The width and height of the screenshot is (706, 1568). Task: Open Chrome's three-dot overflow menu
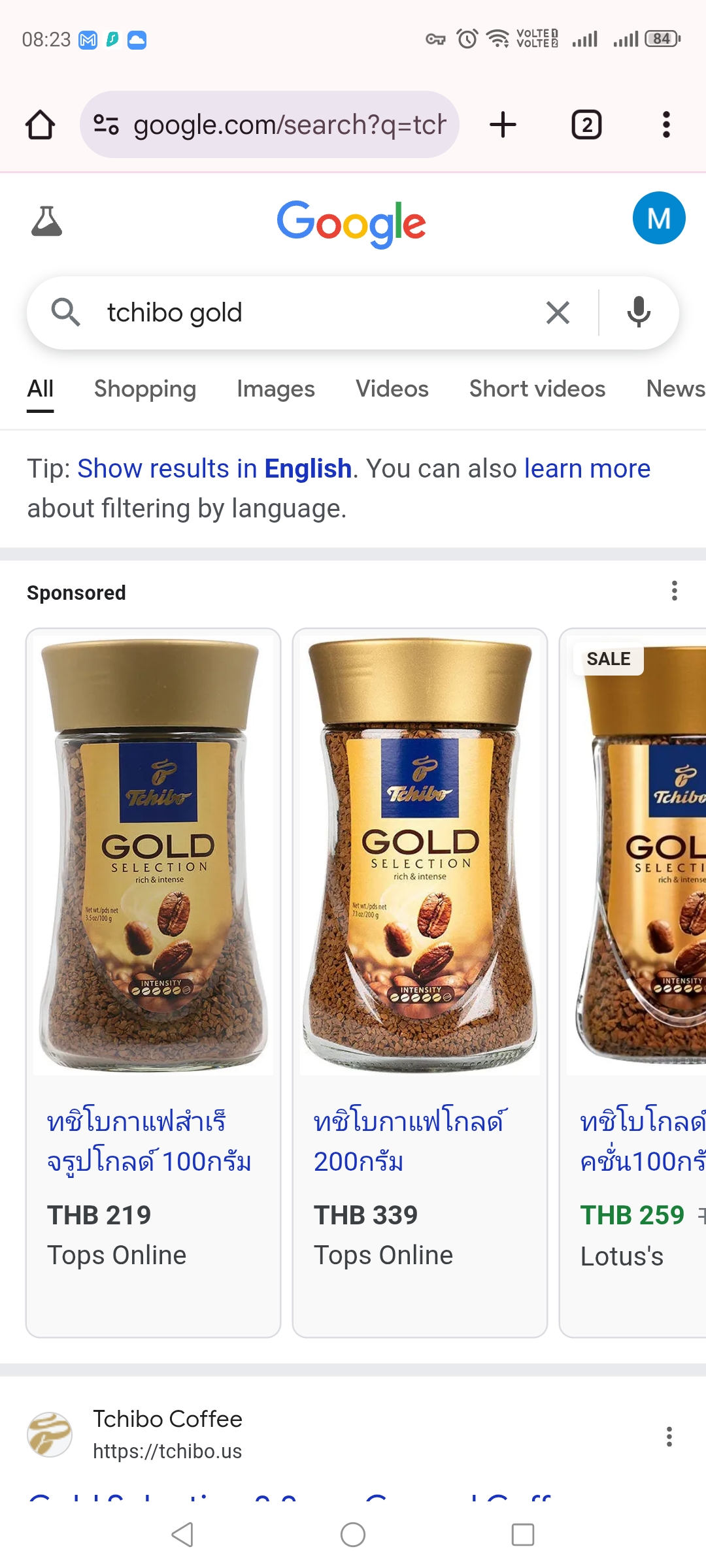click(666, 124)
